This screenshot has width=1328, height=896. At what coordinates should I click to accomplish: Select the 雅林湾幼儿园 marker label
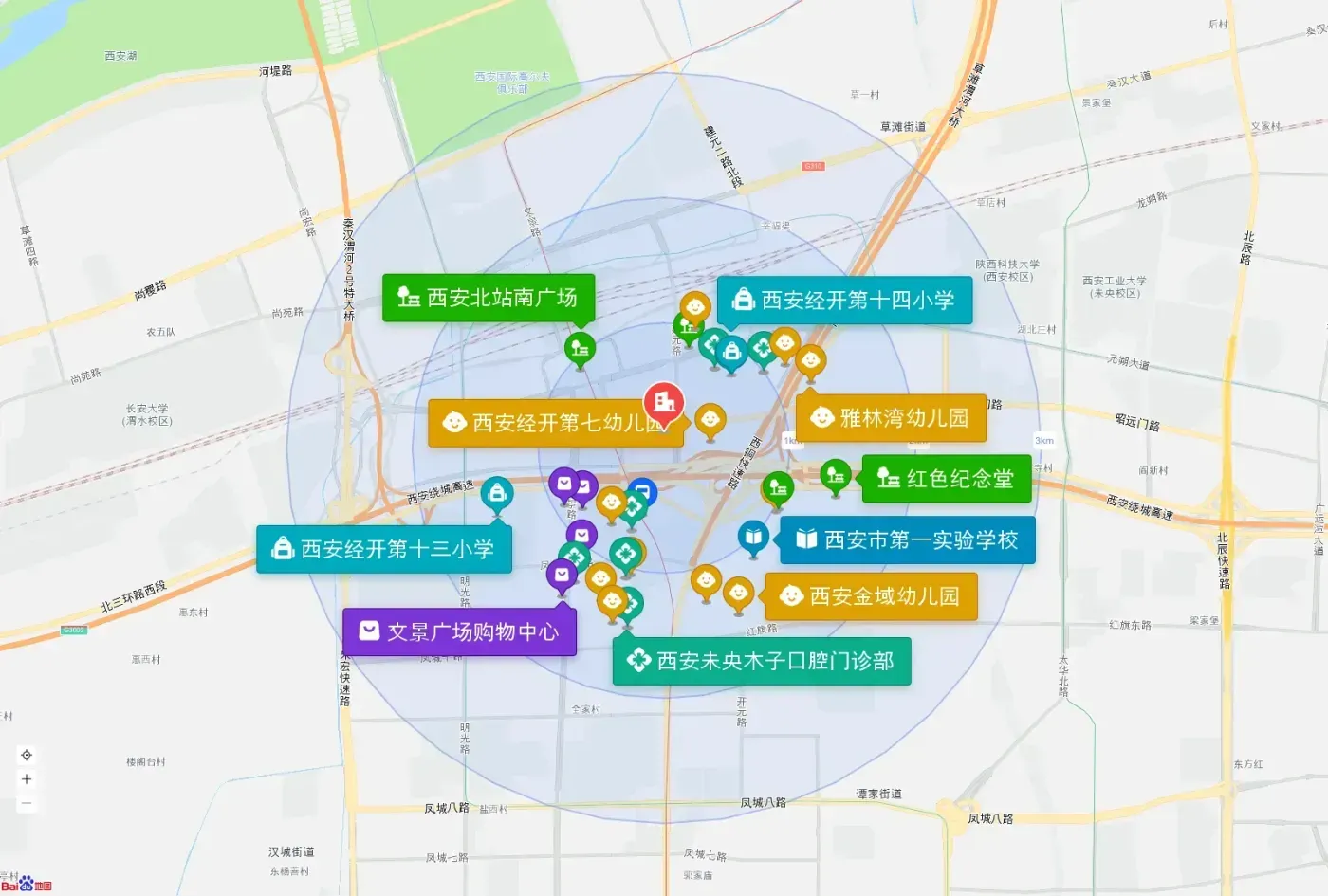tap(892, 418)
